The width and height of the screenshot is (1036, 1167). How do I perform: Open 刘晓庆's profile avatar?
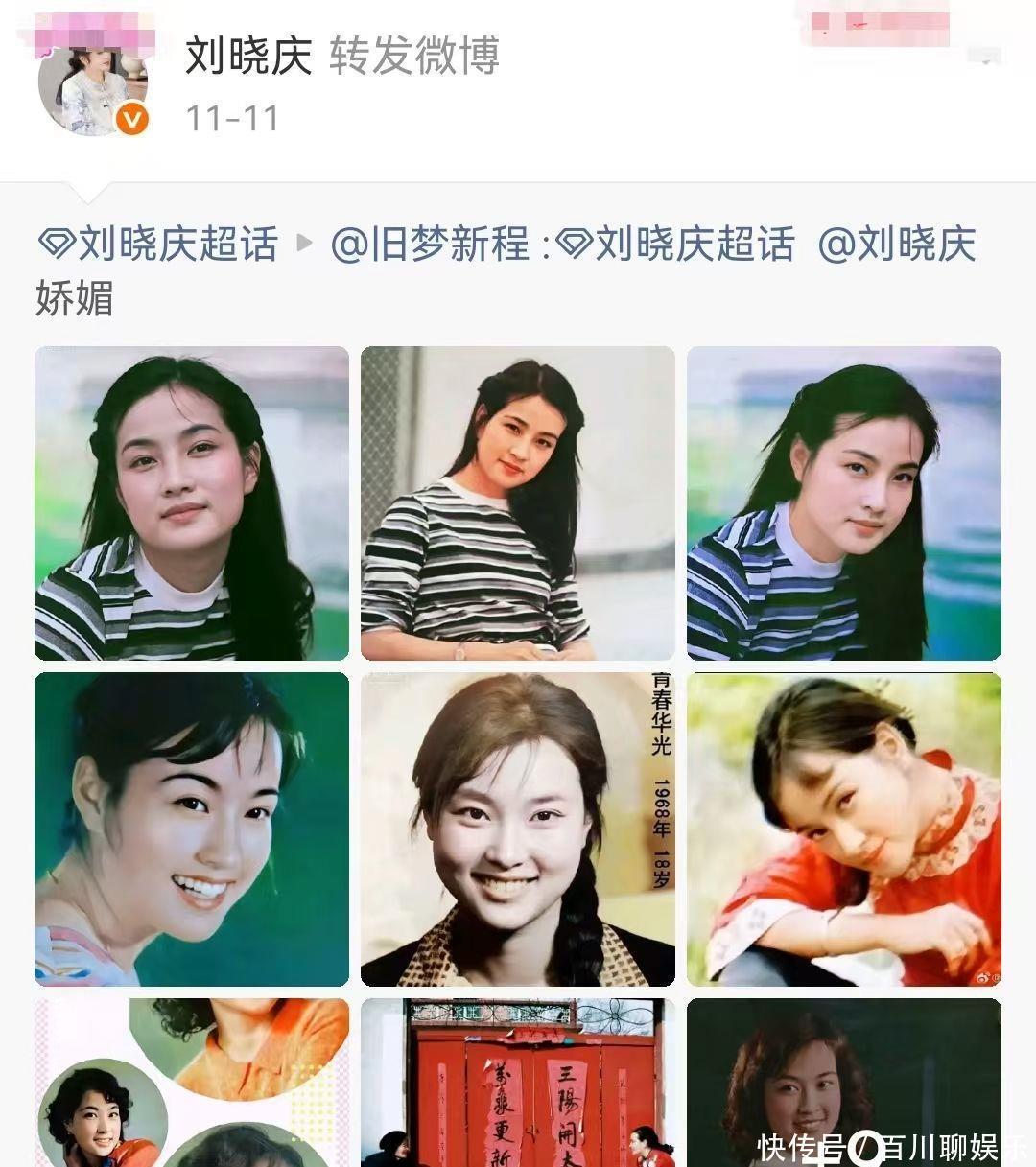[x=93, y=87]
